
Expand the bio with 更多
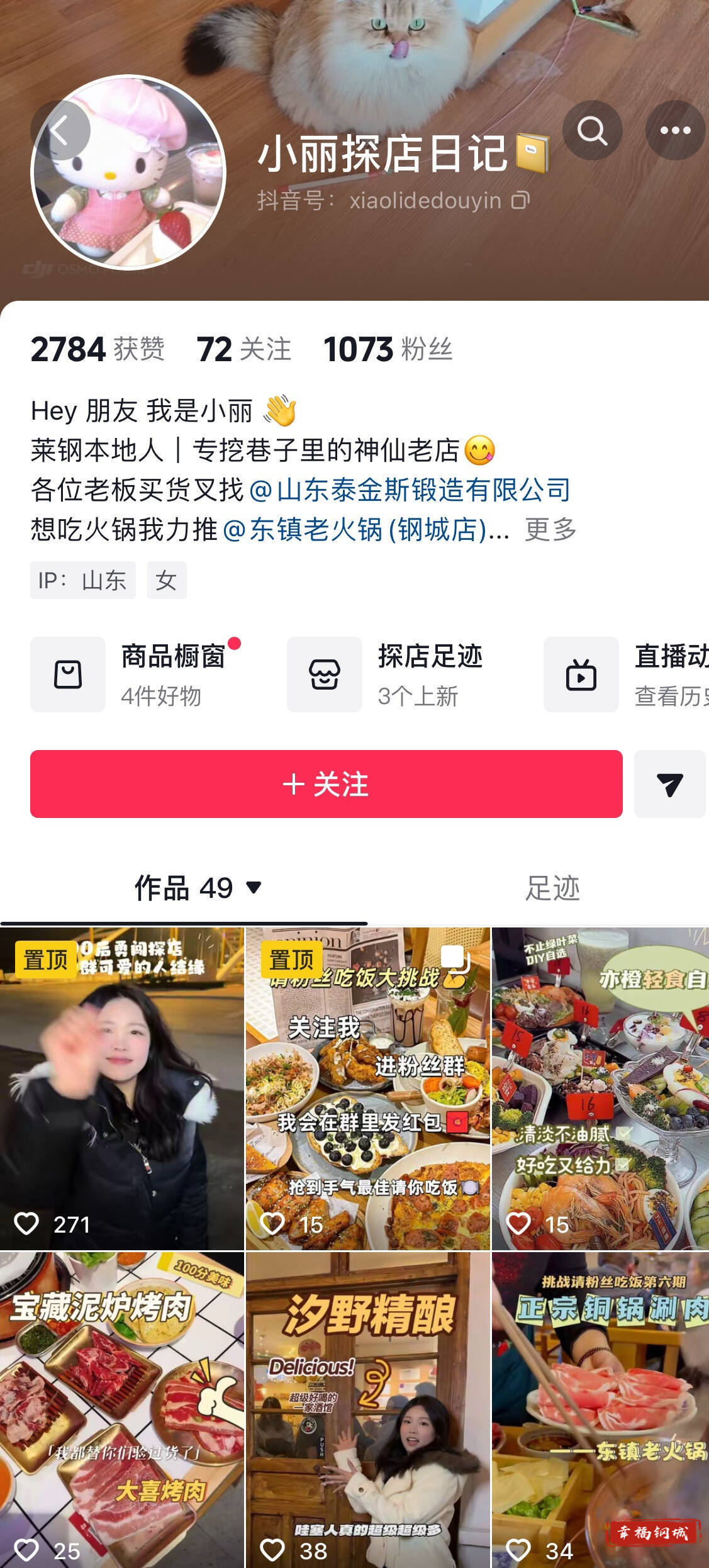click(x=550, y=529)
